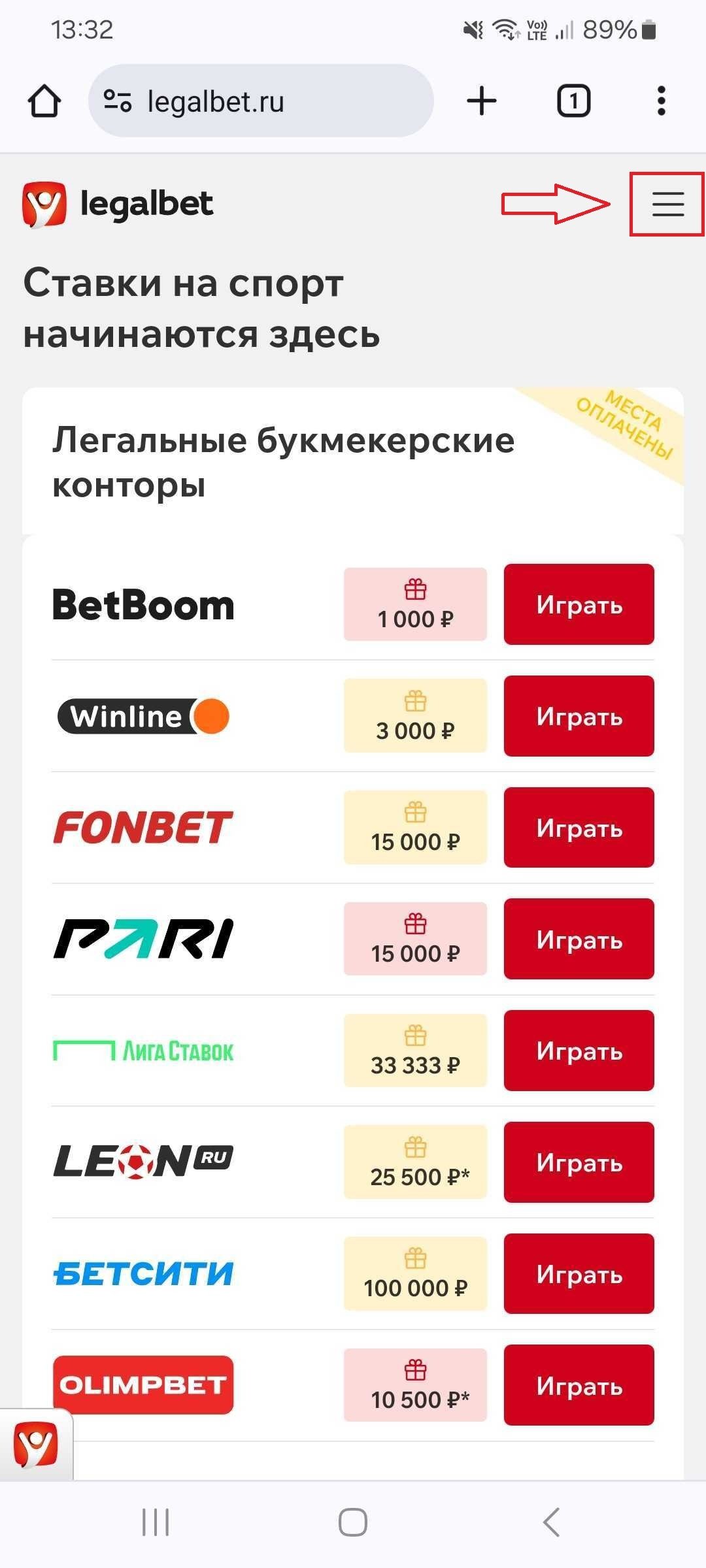
Task: Tap Играть for BetBoom
Action: pos(579,605)
